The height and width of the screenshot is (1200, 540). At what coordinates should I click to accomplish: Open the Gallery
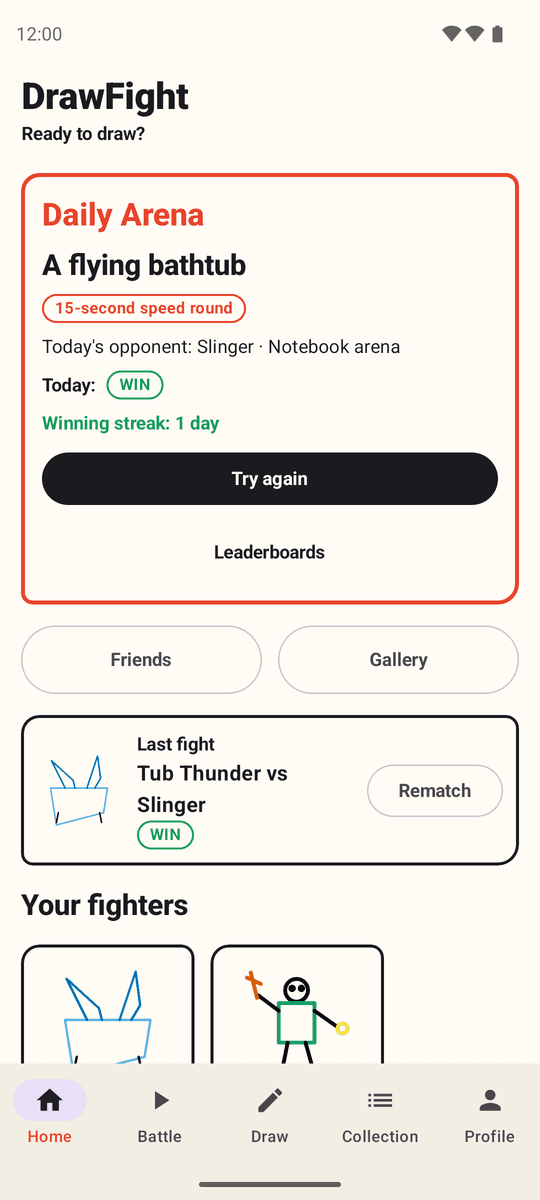click(x=398, y=660)
